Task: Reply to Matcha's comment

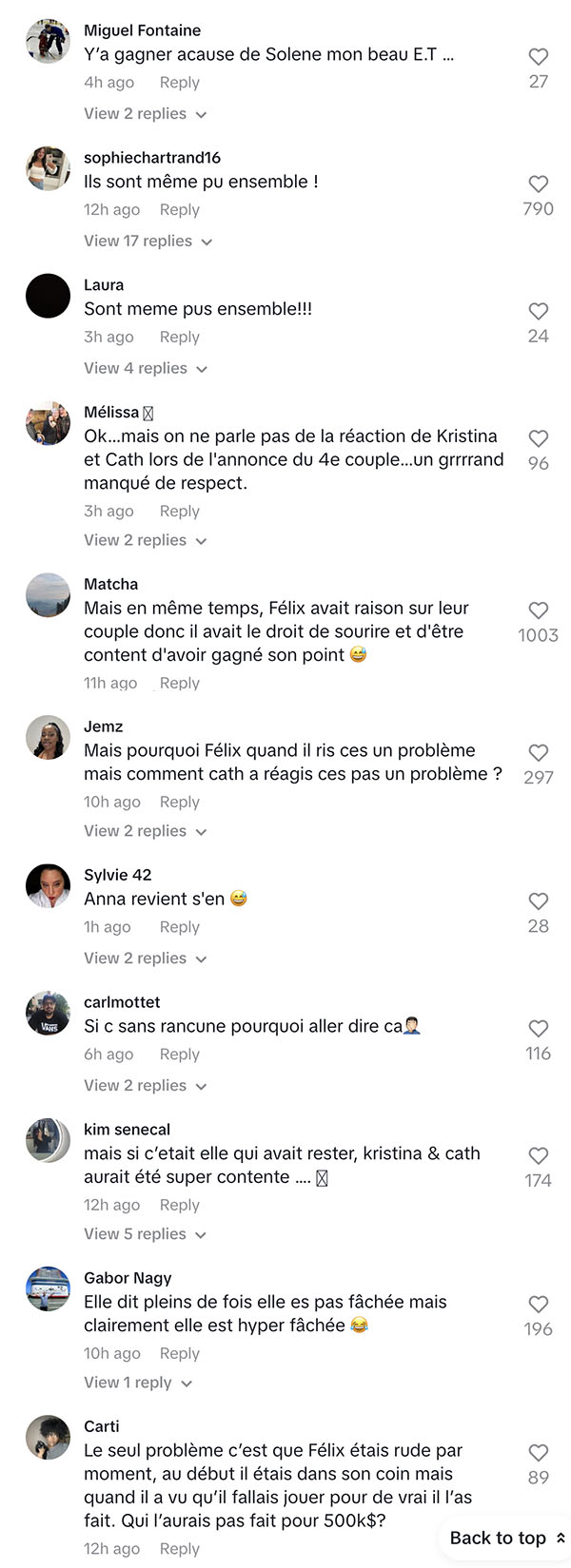Action: (x=180, y=683)
